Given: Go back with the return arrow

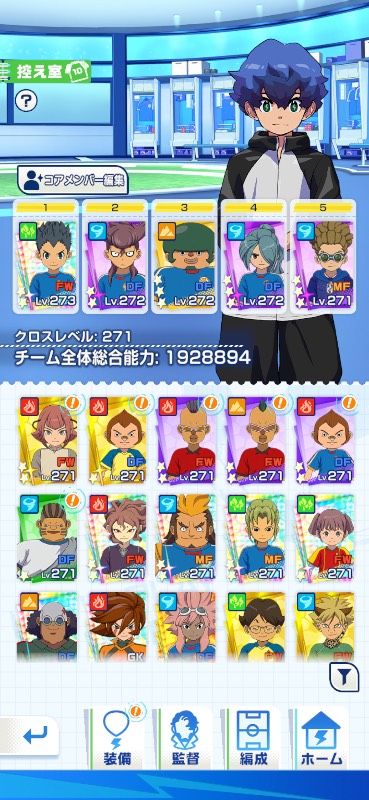Looking at the screenshot, I should pyautogui.click(x=30, y=736).
